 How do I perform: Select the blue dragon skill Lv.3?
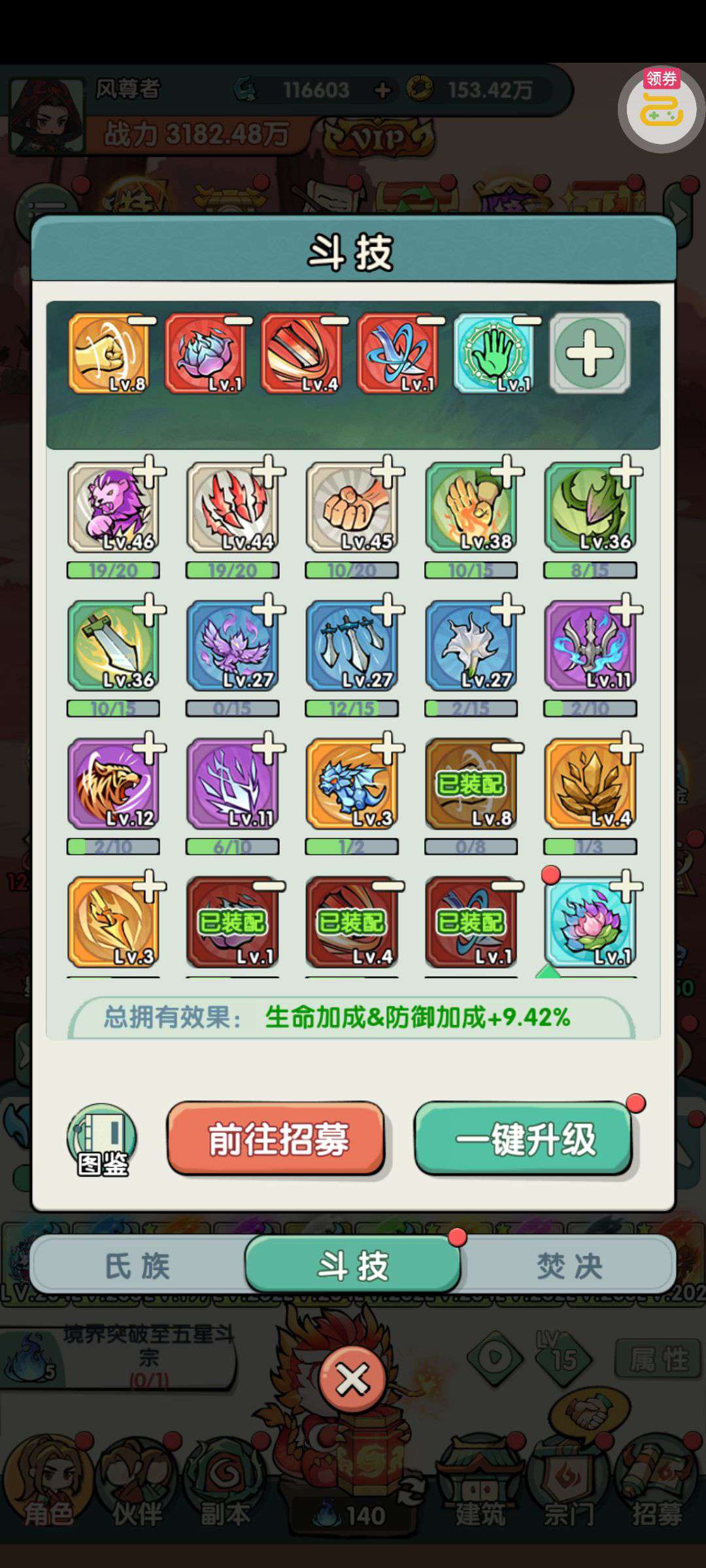[x=352, y=784]
